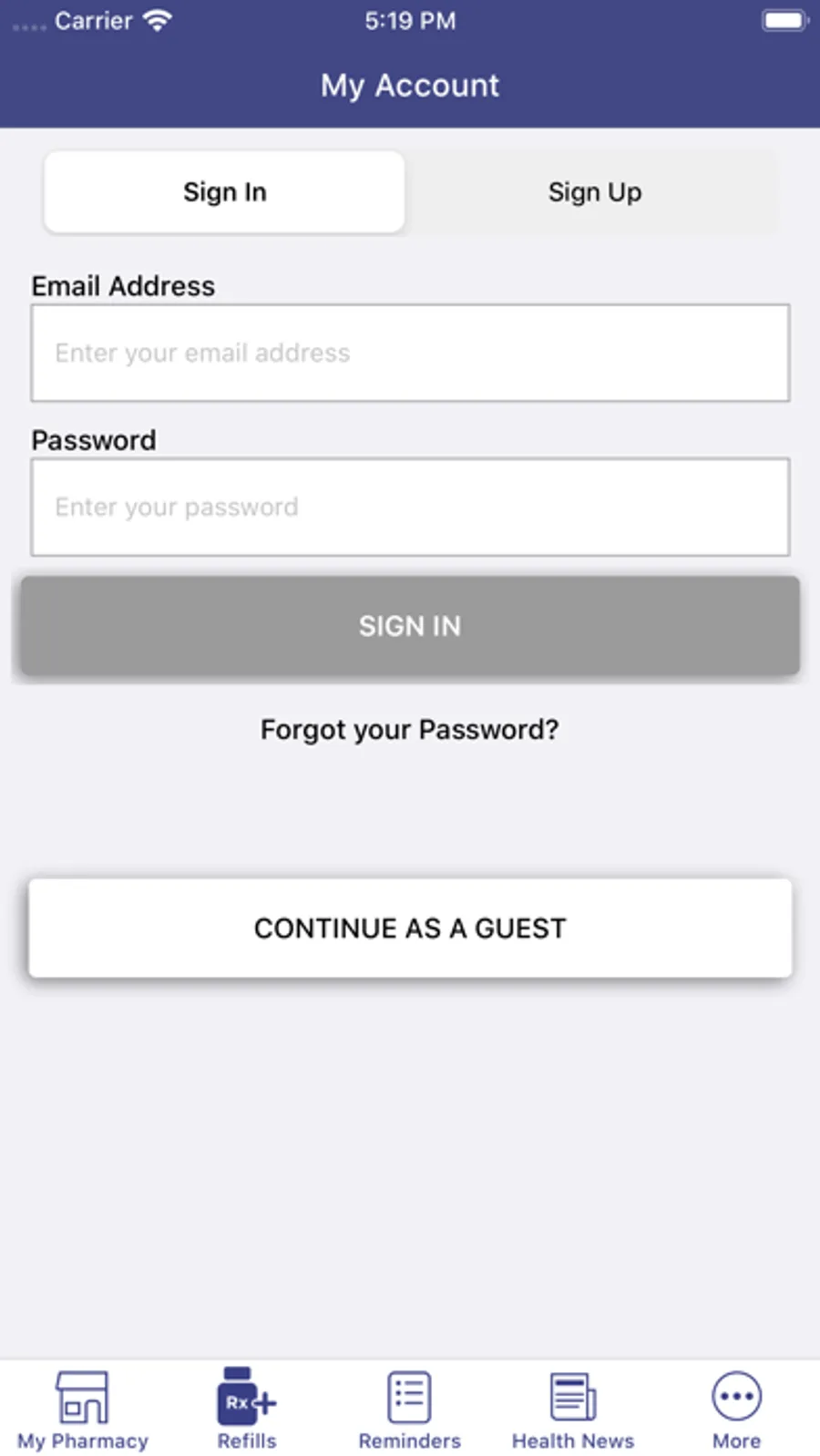Image resolution: width=820 pixels, height=1456 pixels.
Task: Click the password input field
Action: (x=409, y=507)
